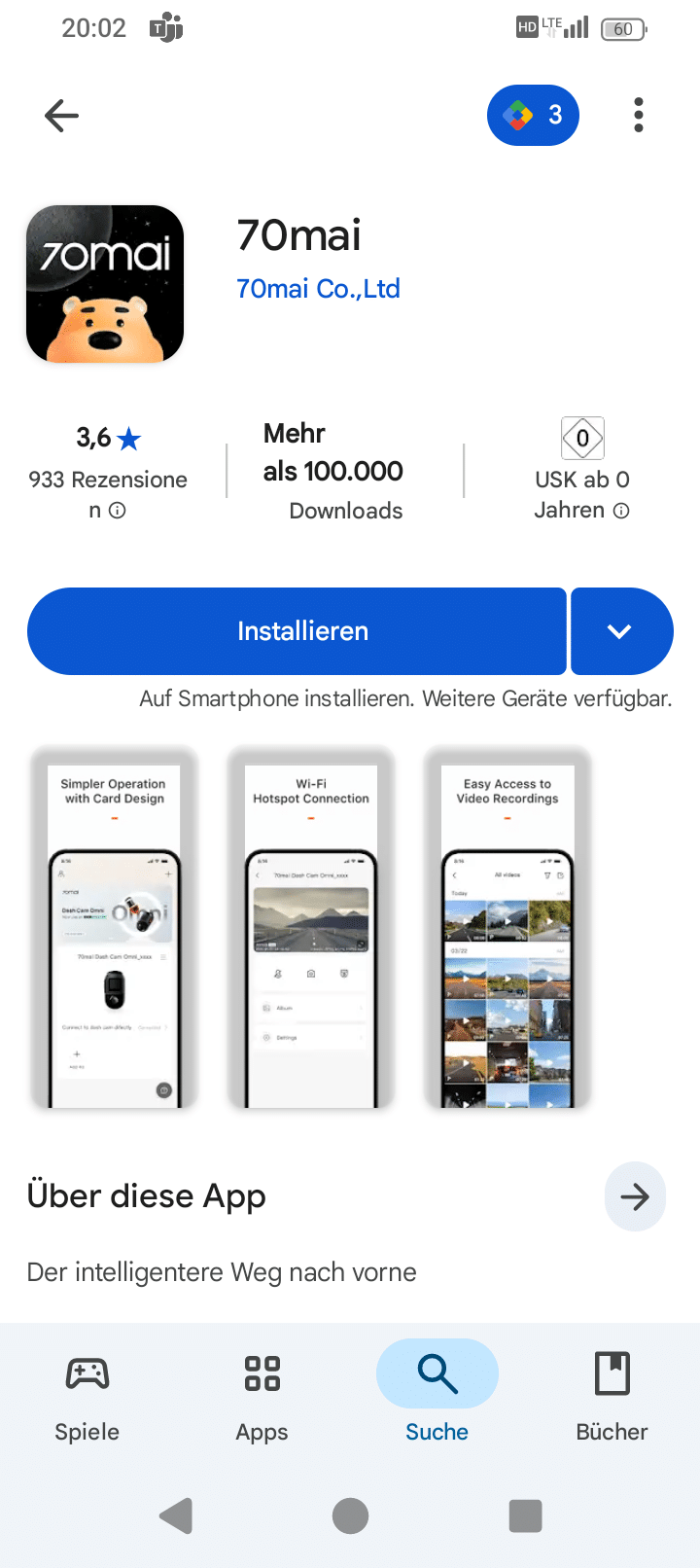The image size is (700, 1568).
Task: Open the Wi-Fi Hotspot Connection screenshot
Action: (311, 927)
